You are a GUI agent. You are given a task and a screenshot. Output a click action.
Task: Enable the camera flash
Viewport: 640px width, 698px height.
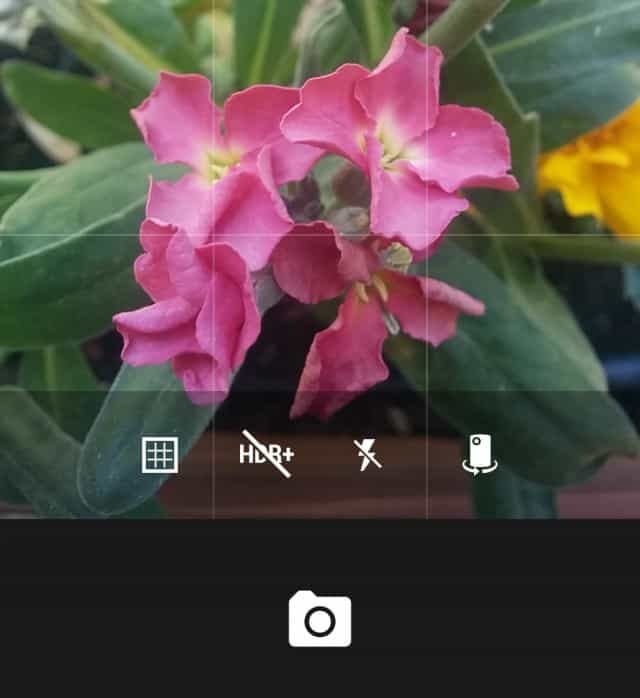368,455
